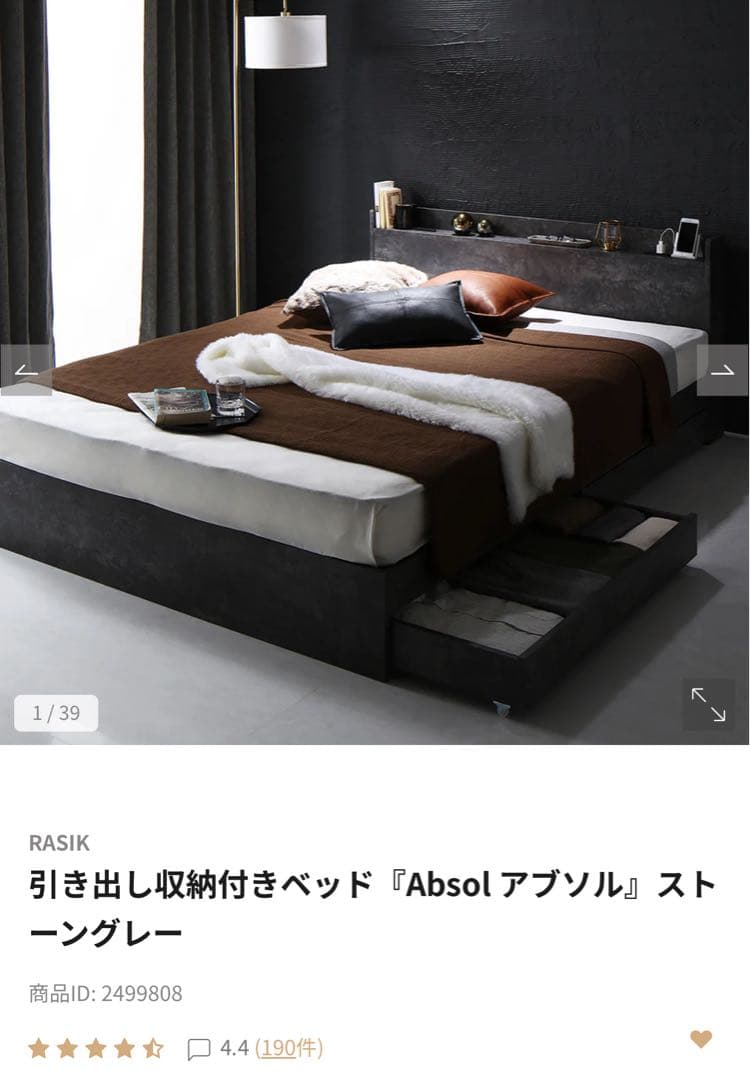This screenshot has width=750, height=1080.
Task: Select the first rating star
Action: click(x=40, y=1048)
